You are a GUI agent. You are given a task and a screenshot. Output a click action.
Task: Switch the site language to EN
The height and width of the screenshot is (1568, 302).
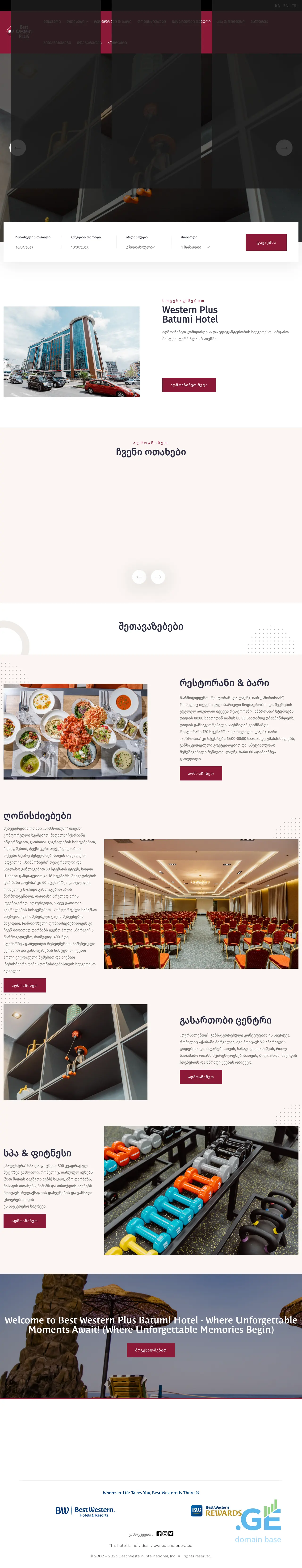pos(285,5)
